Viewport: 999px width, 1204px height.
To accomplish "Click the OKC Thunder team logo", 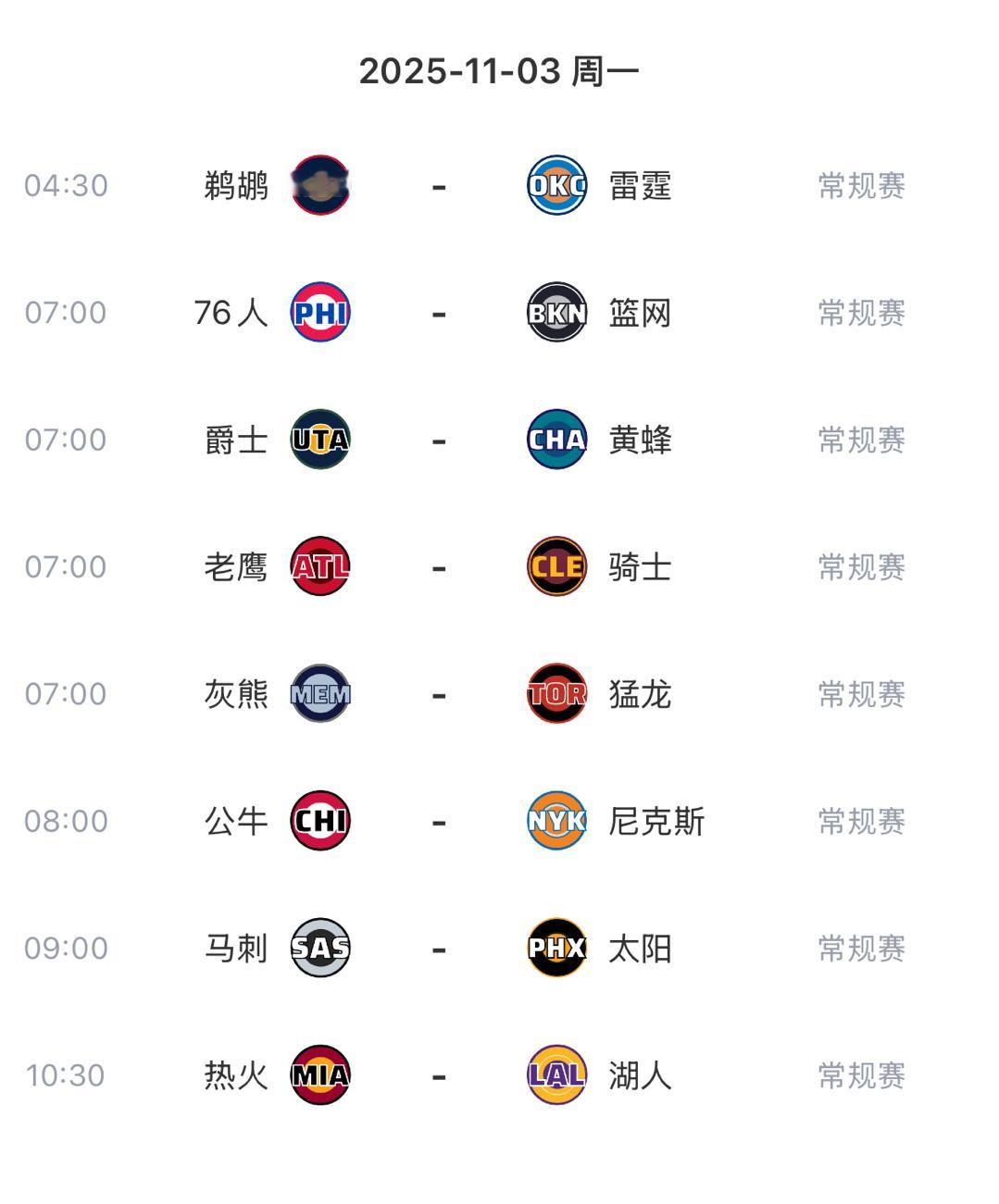I will click(x=556, y=184).
